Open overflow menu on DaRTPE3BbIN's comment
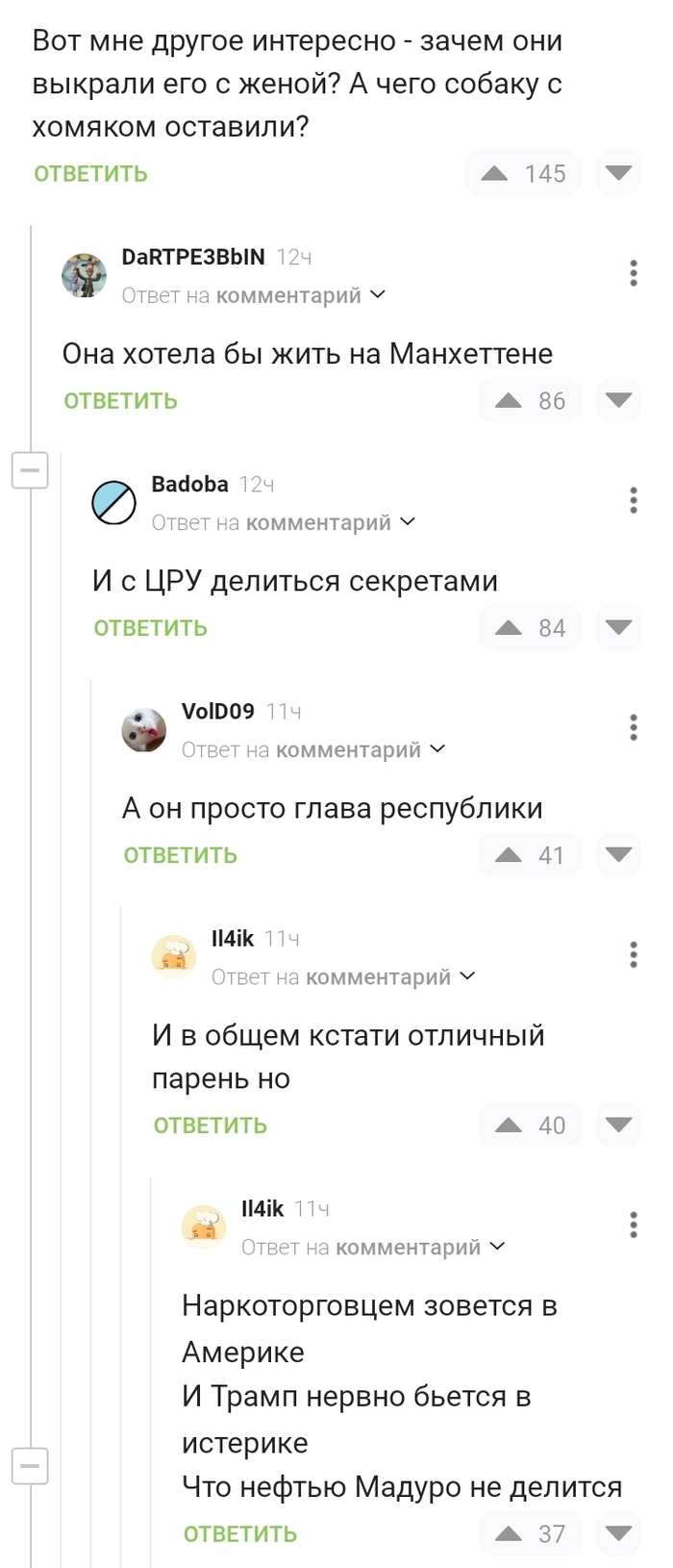 633,273
